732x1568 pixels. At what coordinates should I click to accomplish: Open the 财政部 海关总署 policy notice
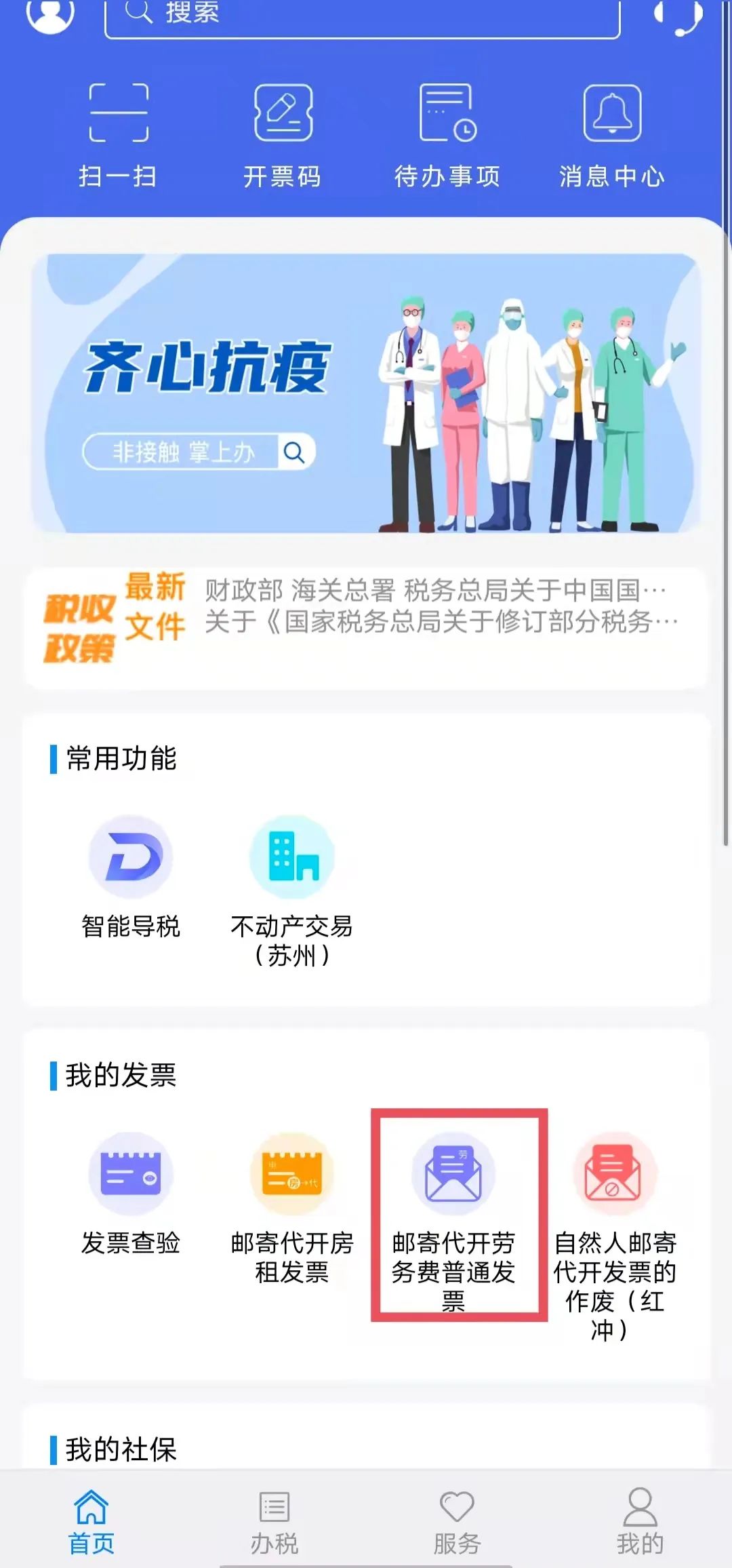tap(436, 590)
